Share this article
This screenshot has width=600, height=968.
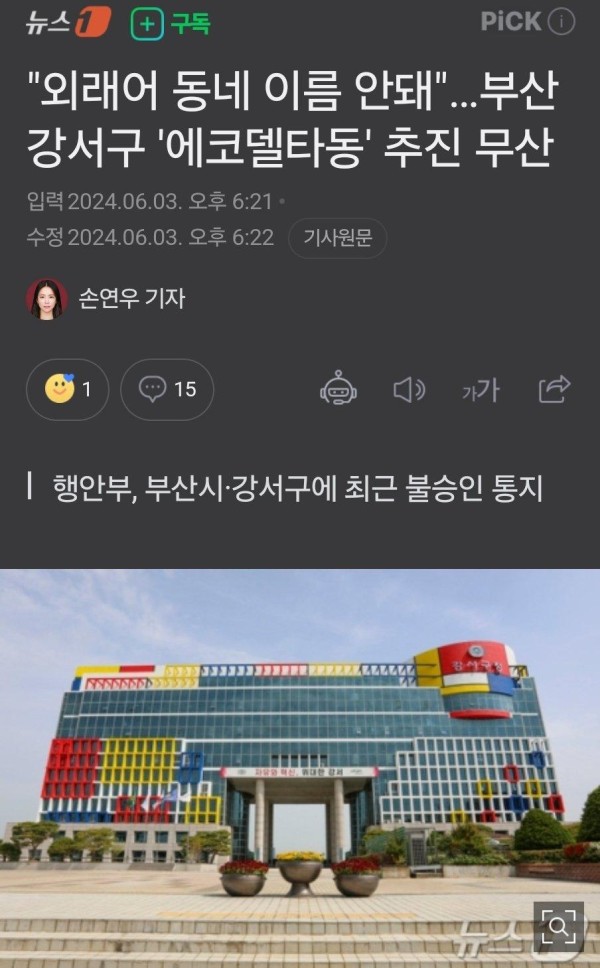click(x=554, y=389)
